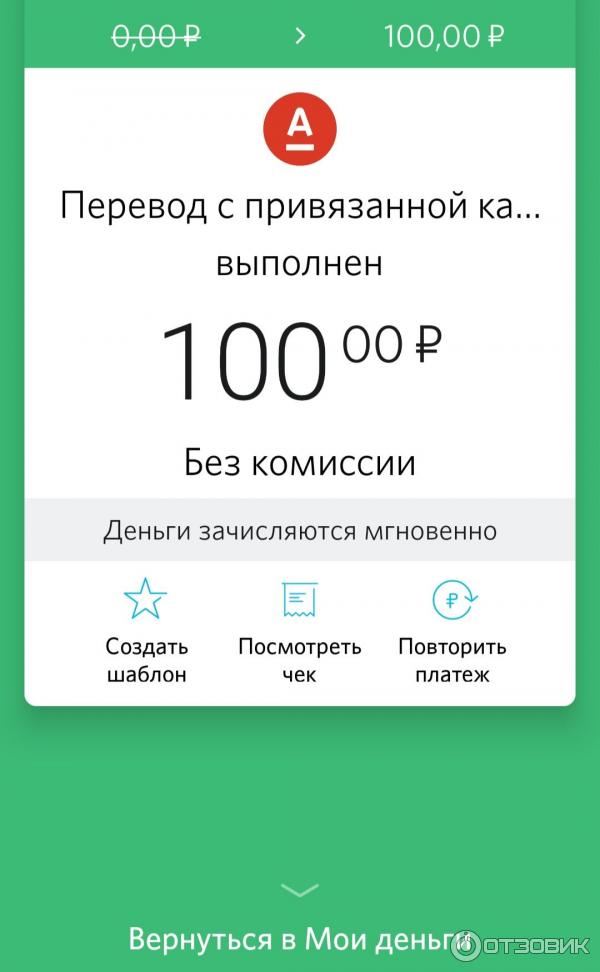This screenshot has height=972, width=600.
Task: Return with Вернуться в Мои деньги
Action: [x=300, y=938]
